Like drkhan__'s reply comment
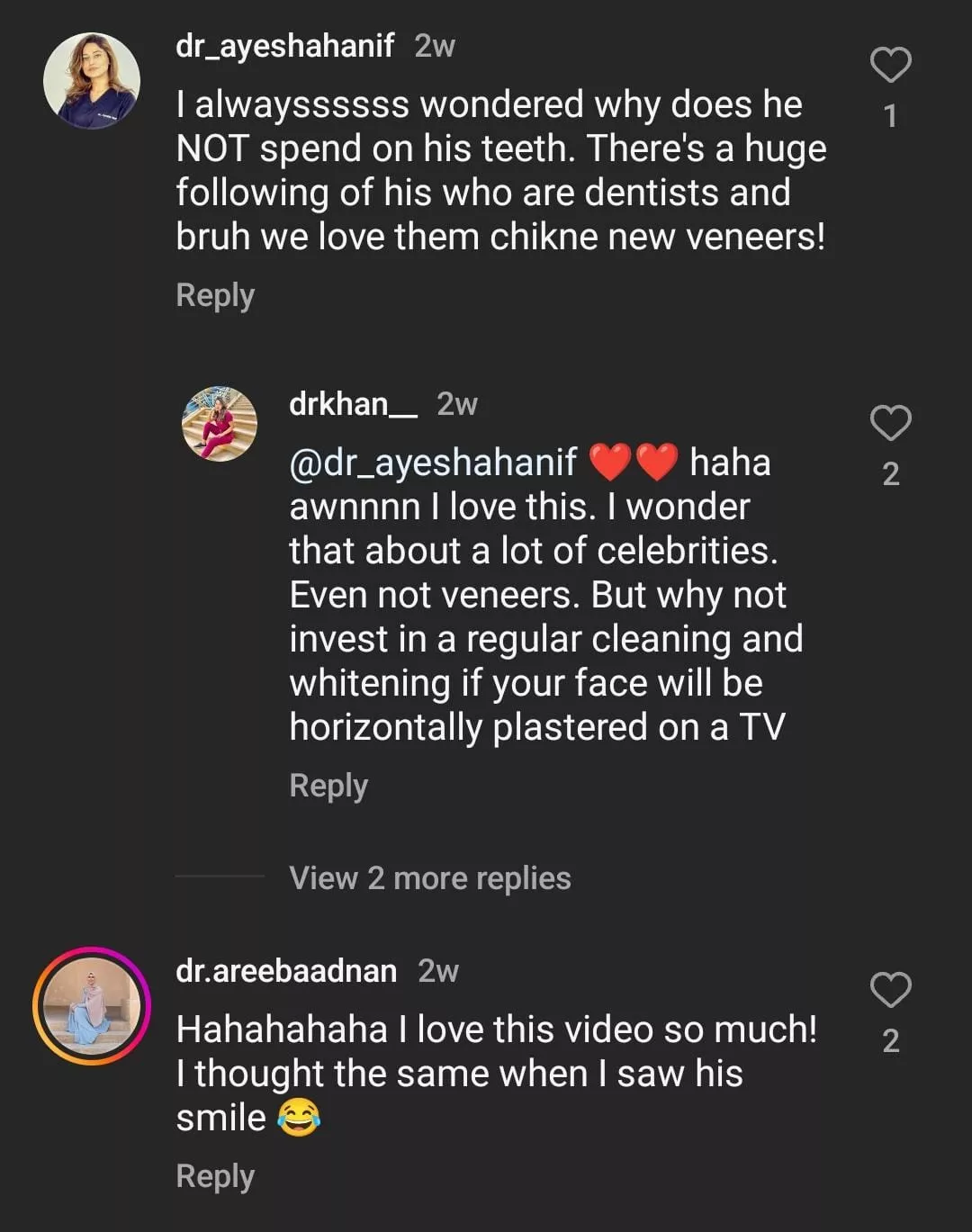The width and height of the screenshot is (972, 1232). coord(890,423)
